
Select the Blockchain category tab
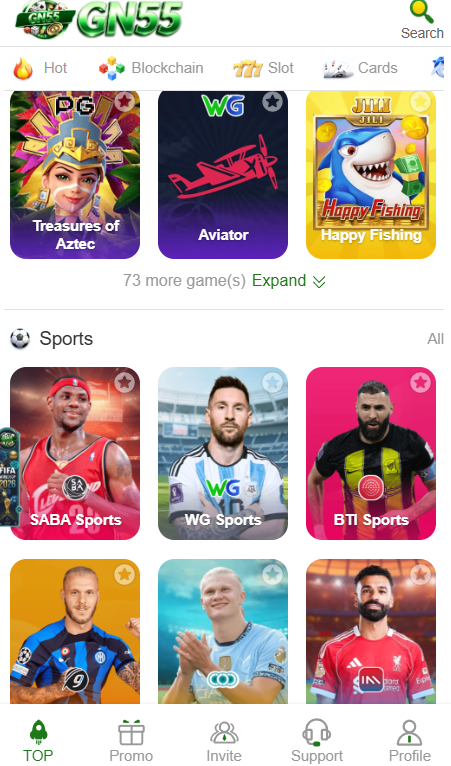(x=151, y=68)
